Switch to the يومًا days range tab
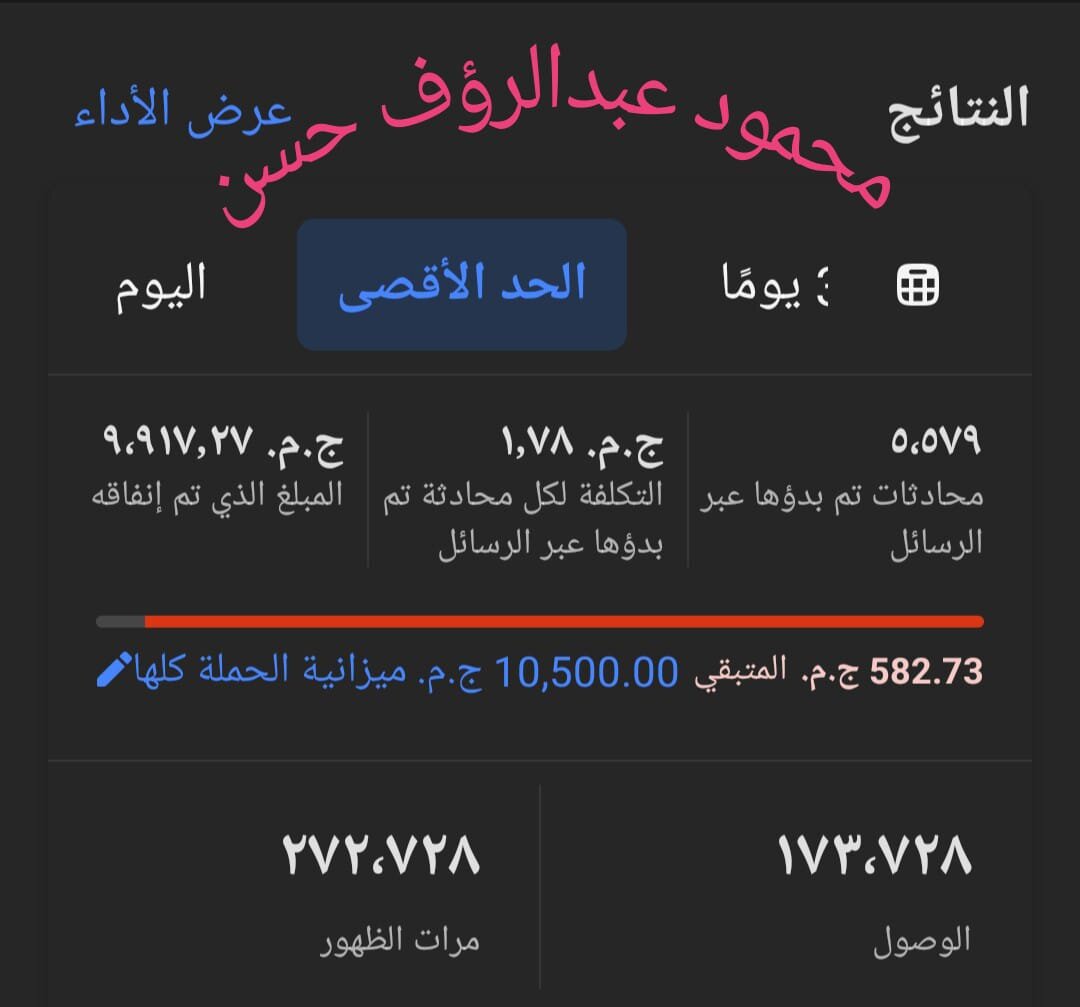 [x=775, y=287]
